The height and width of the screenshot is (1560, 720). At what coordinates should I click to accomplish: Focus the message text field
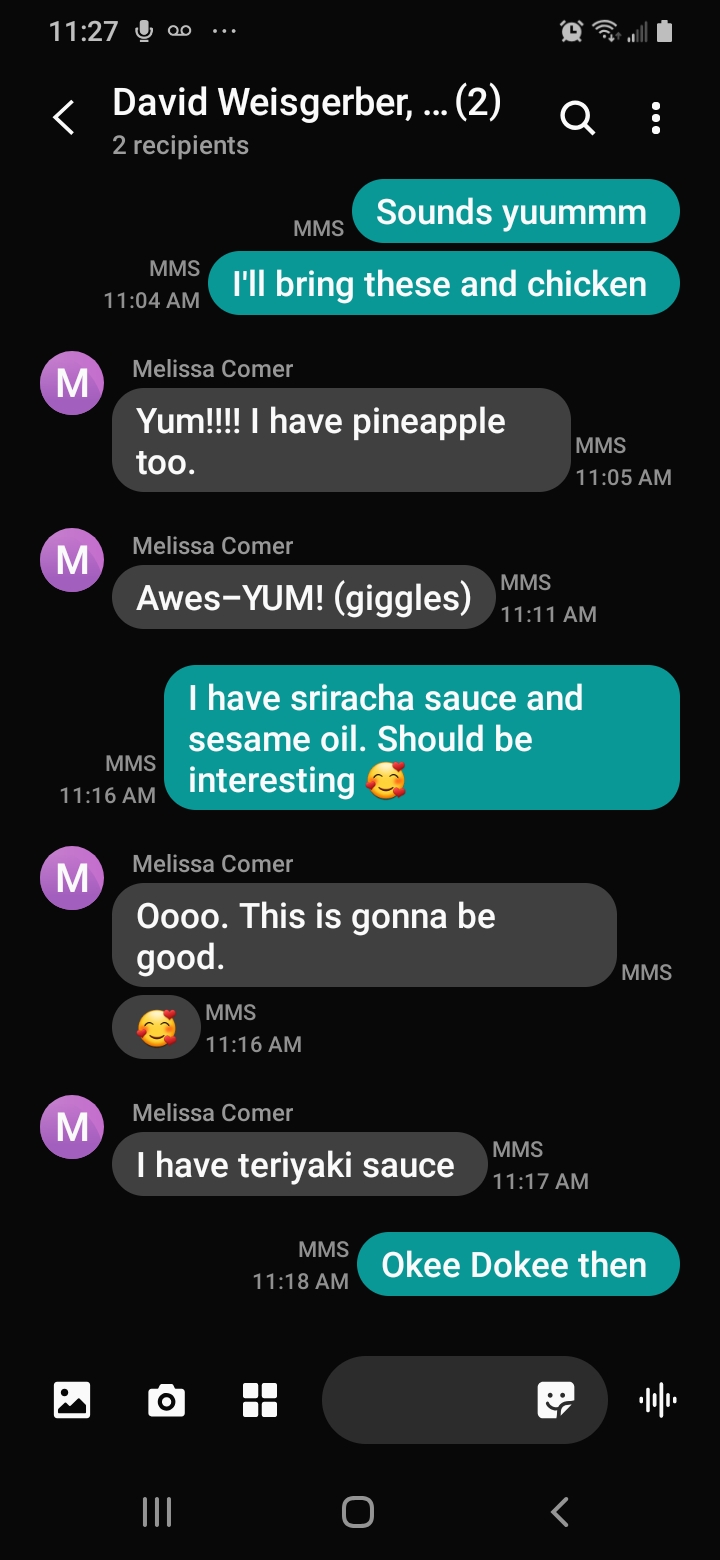pos(425,1400)
